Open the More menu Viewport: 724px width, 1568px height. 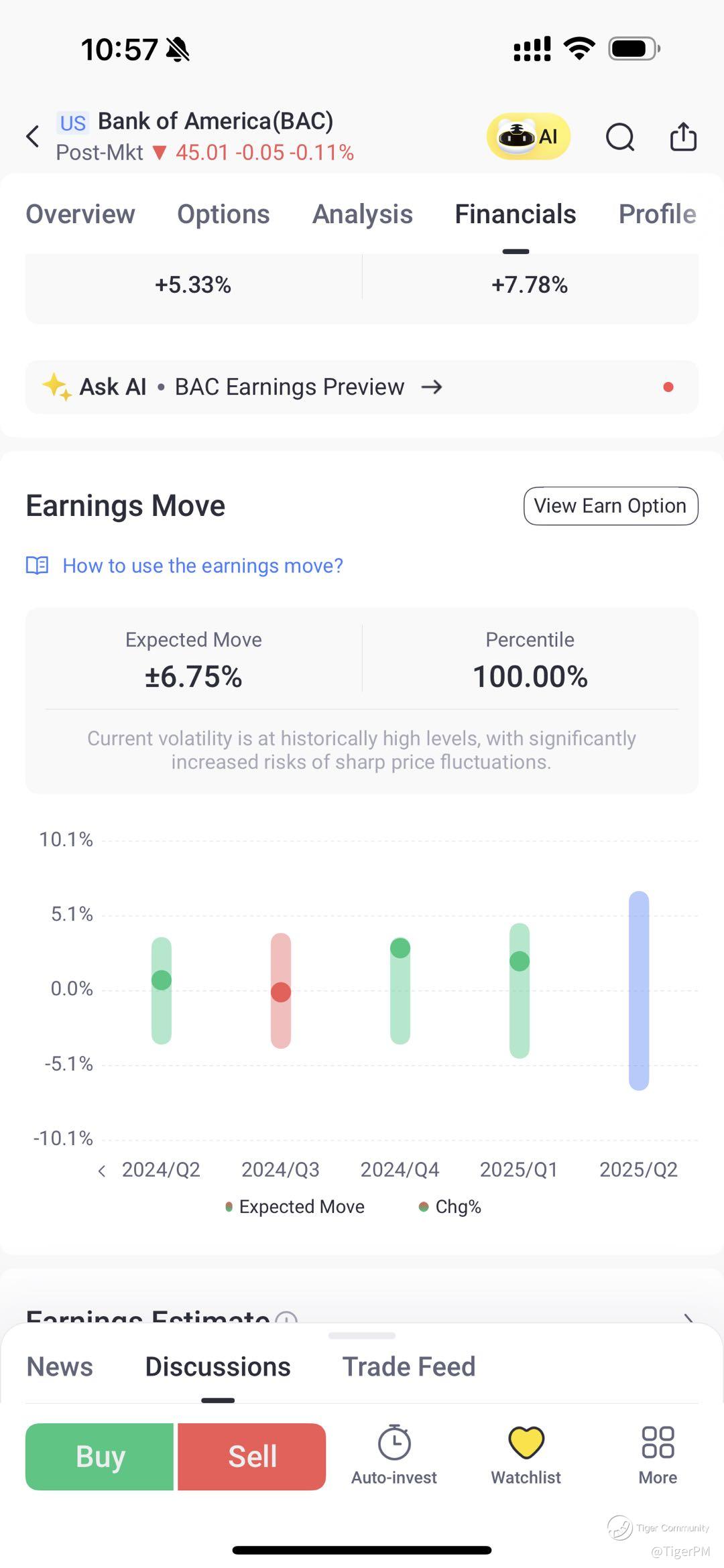click(658, 1455)
